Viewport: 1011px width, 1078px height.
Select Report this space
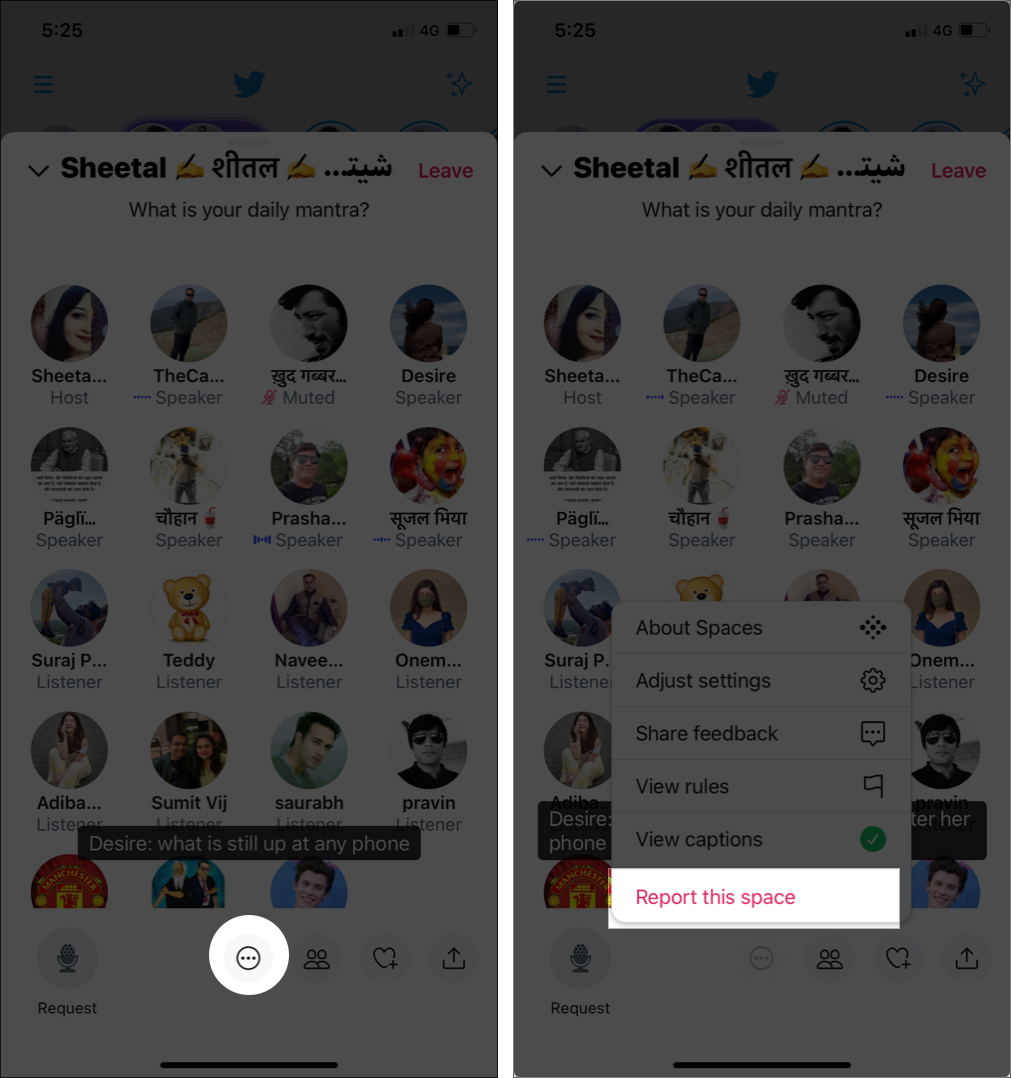(716, 897)
